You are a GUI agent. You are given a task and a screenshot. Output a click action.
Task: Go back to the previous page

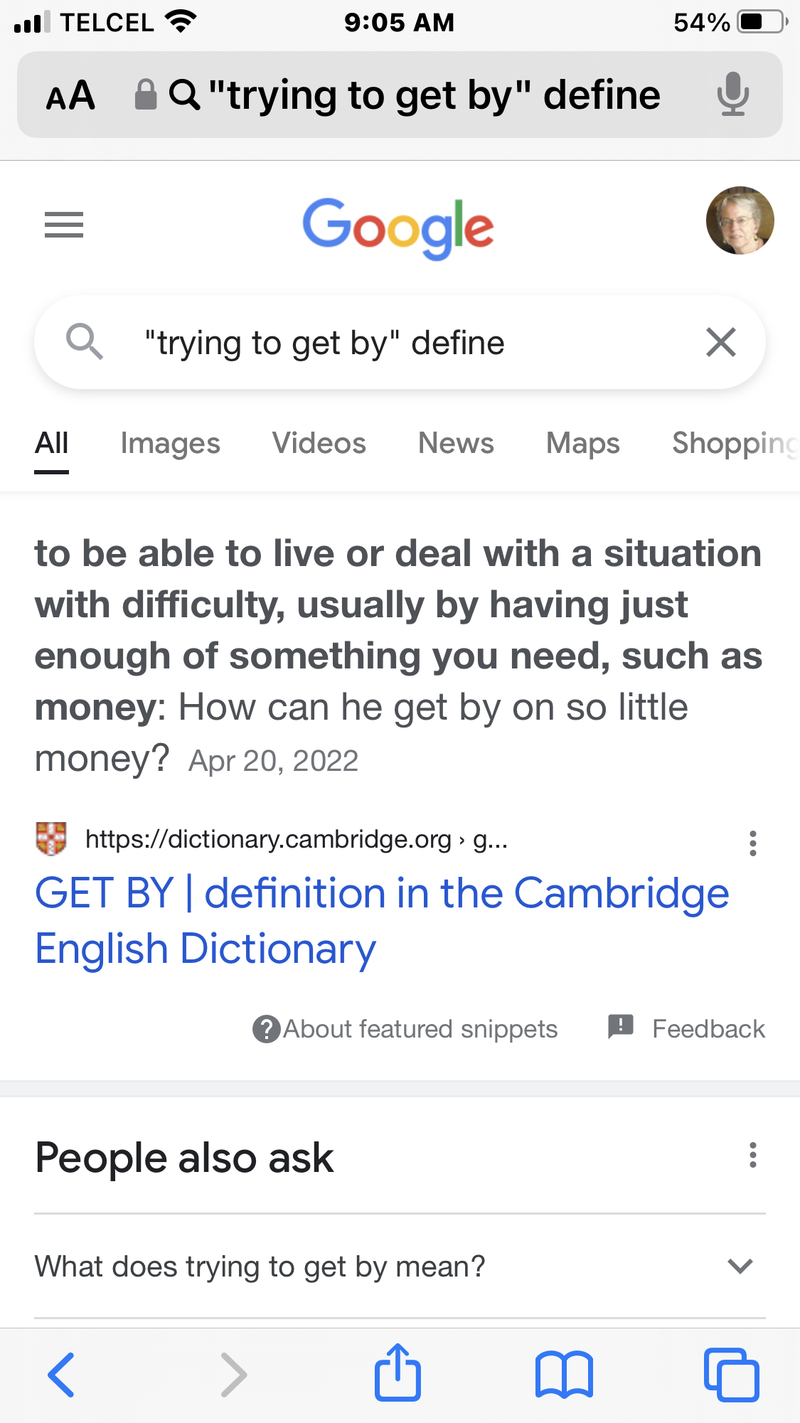tap(62, 1375)
